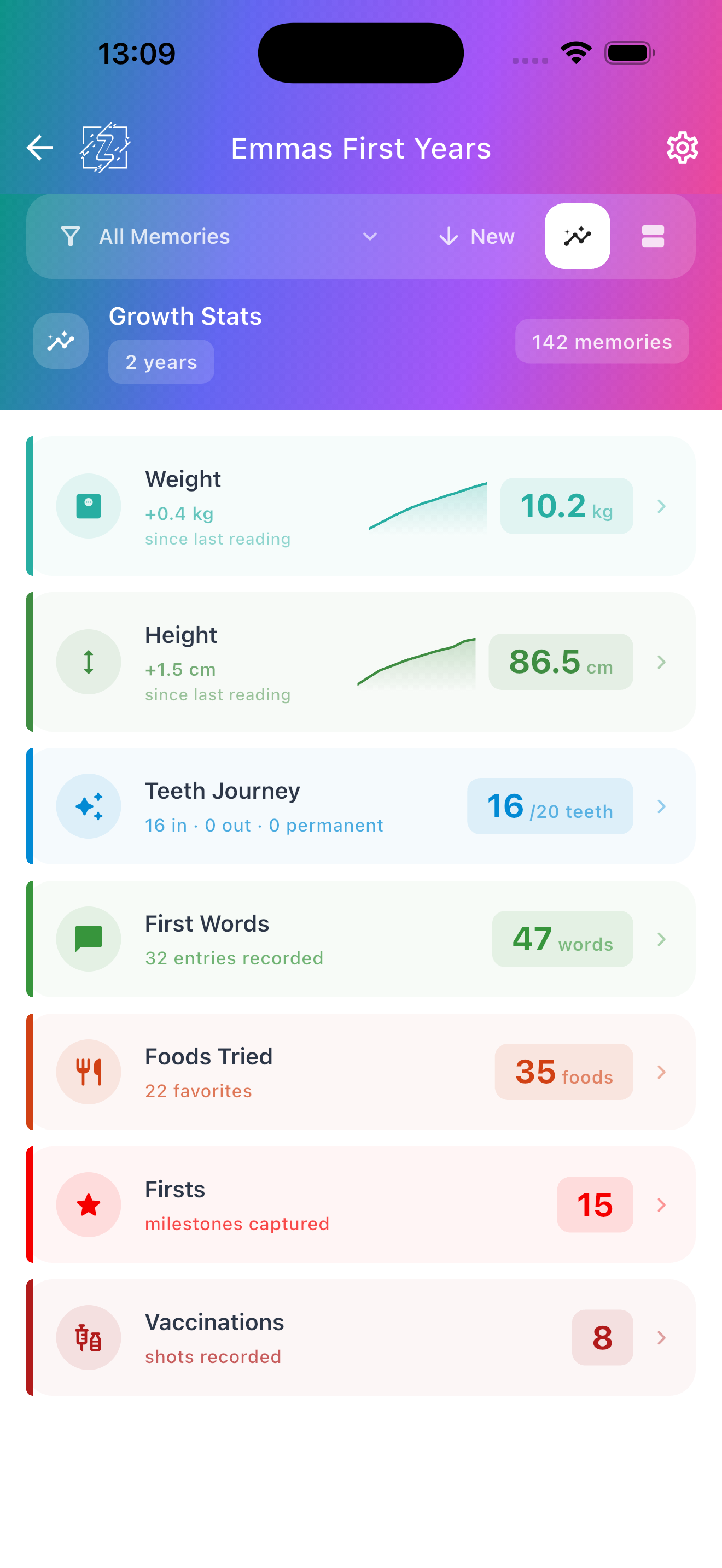Select the Foods Tried utensils icon

point(88,1072)
